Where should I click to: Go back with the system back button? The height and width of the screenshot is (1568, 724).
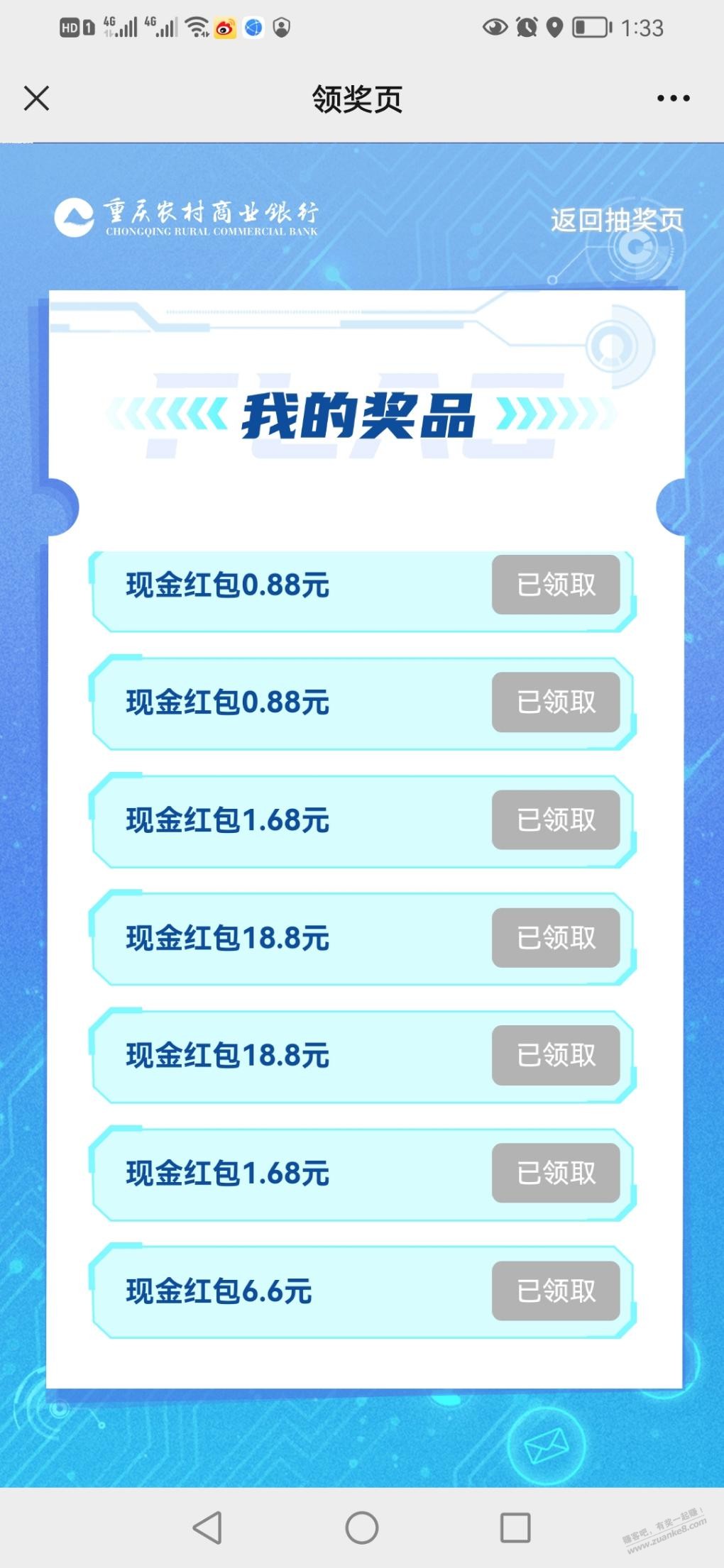(207, 1528)
